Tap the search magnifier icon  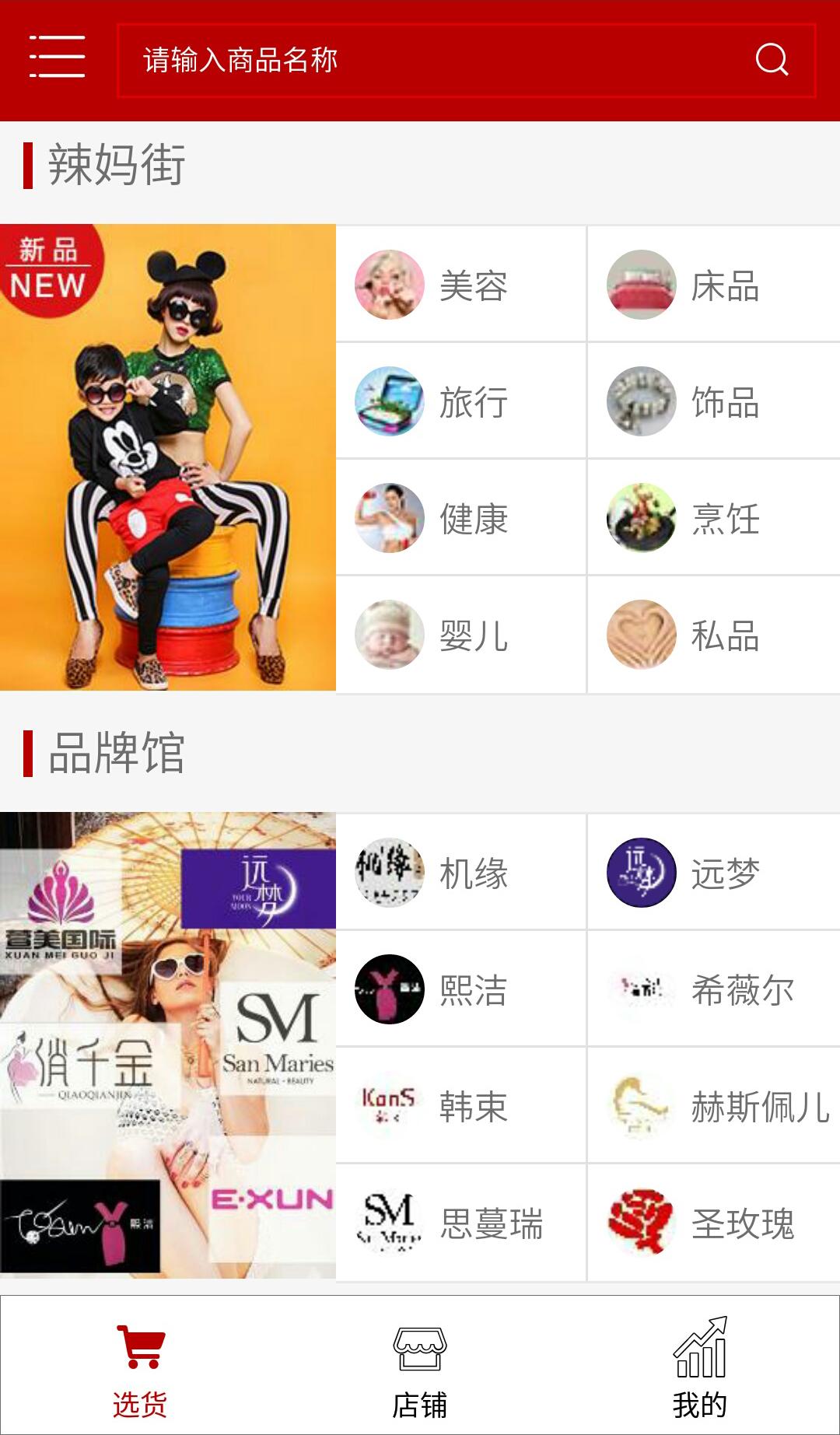[x=772, y=59]
